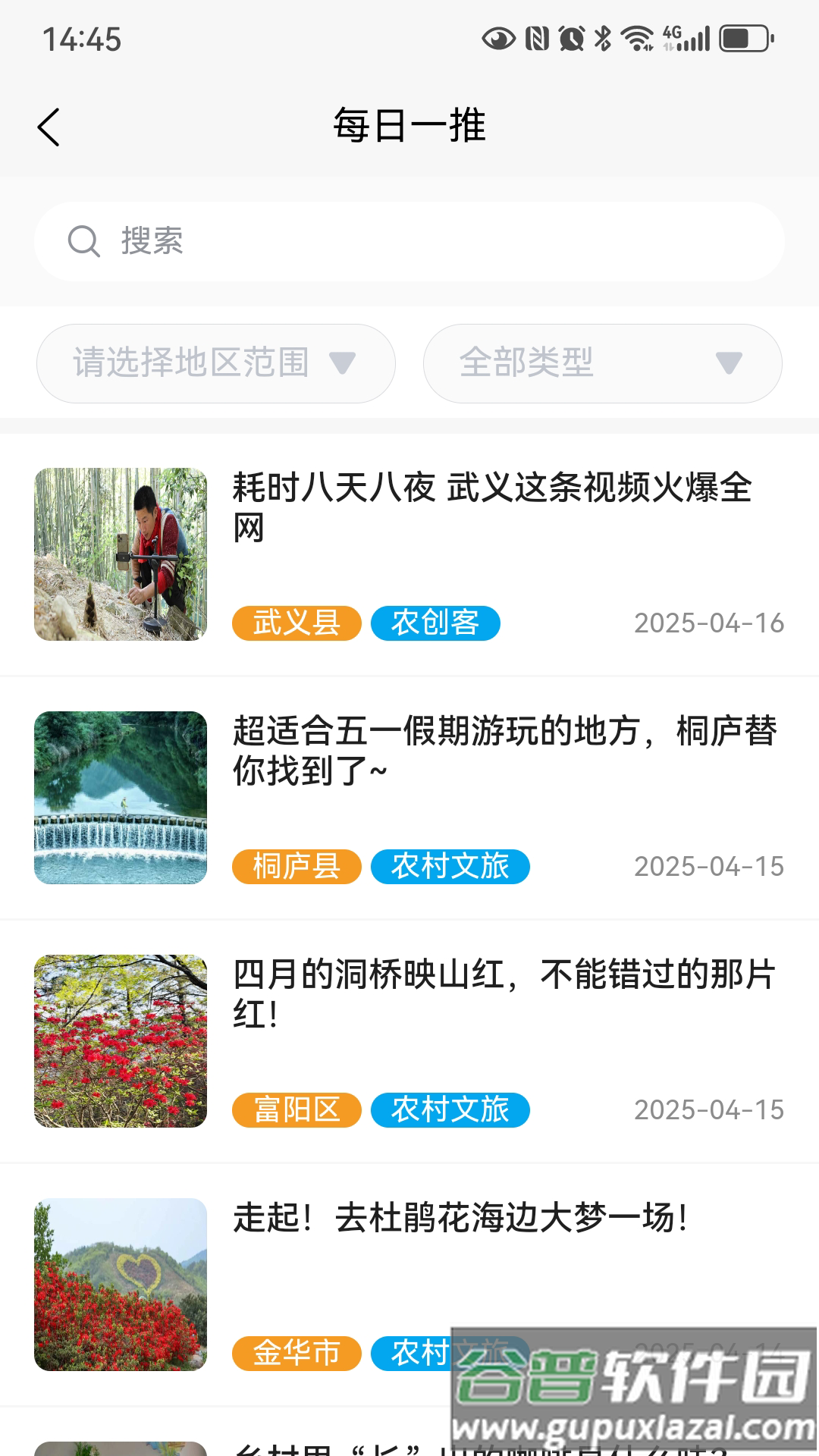Screen dimensions: 819x1456
Task: Expand the region selector via its down arrow
Action: coord(343,364)
